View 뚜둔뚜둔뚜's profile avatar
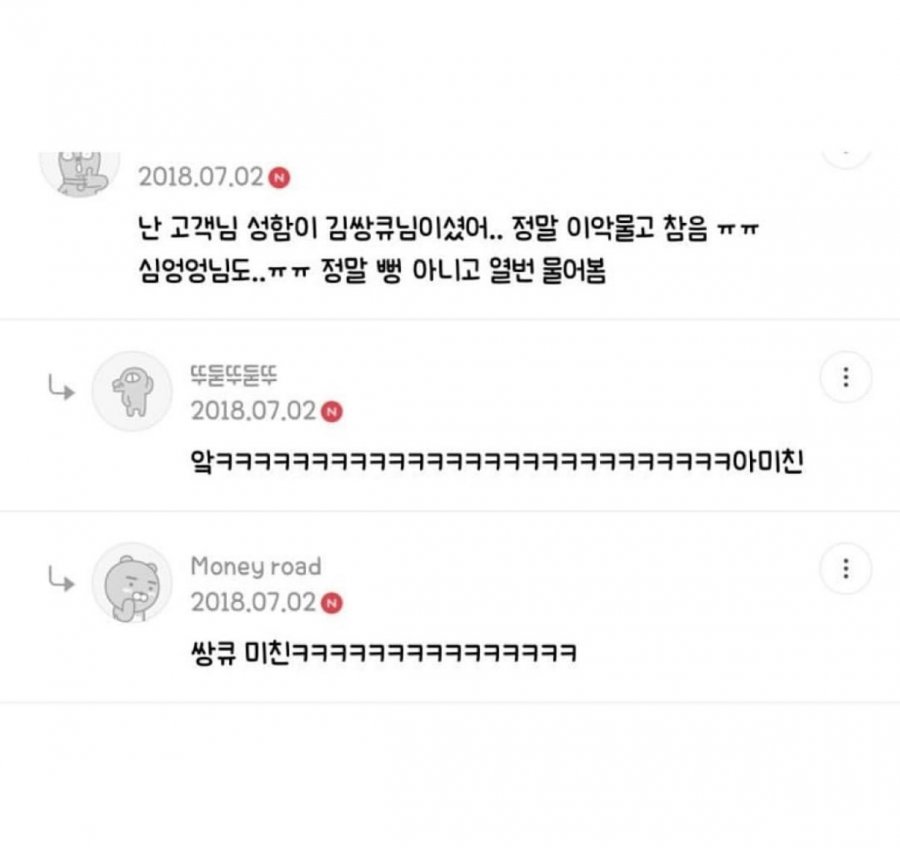The height and width of the screenshot is (848, 900). (132, 391)
